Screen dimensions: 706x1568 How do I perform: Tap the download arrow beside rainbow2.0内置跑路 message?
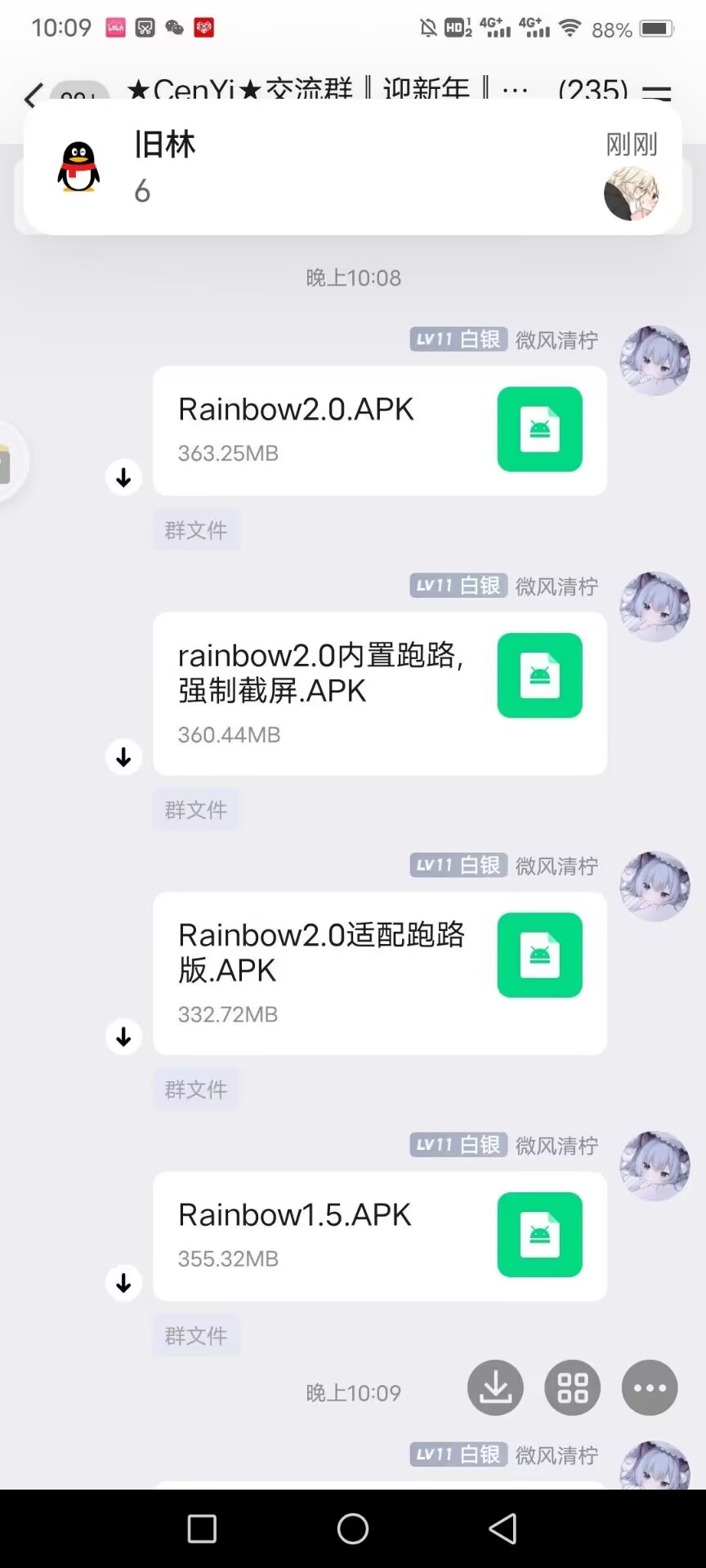click(x=123, y=757)
